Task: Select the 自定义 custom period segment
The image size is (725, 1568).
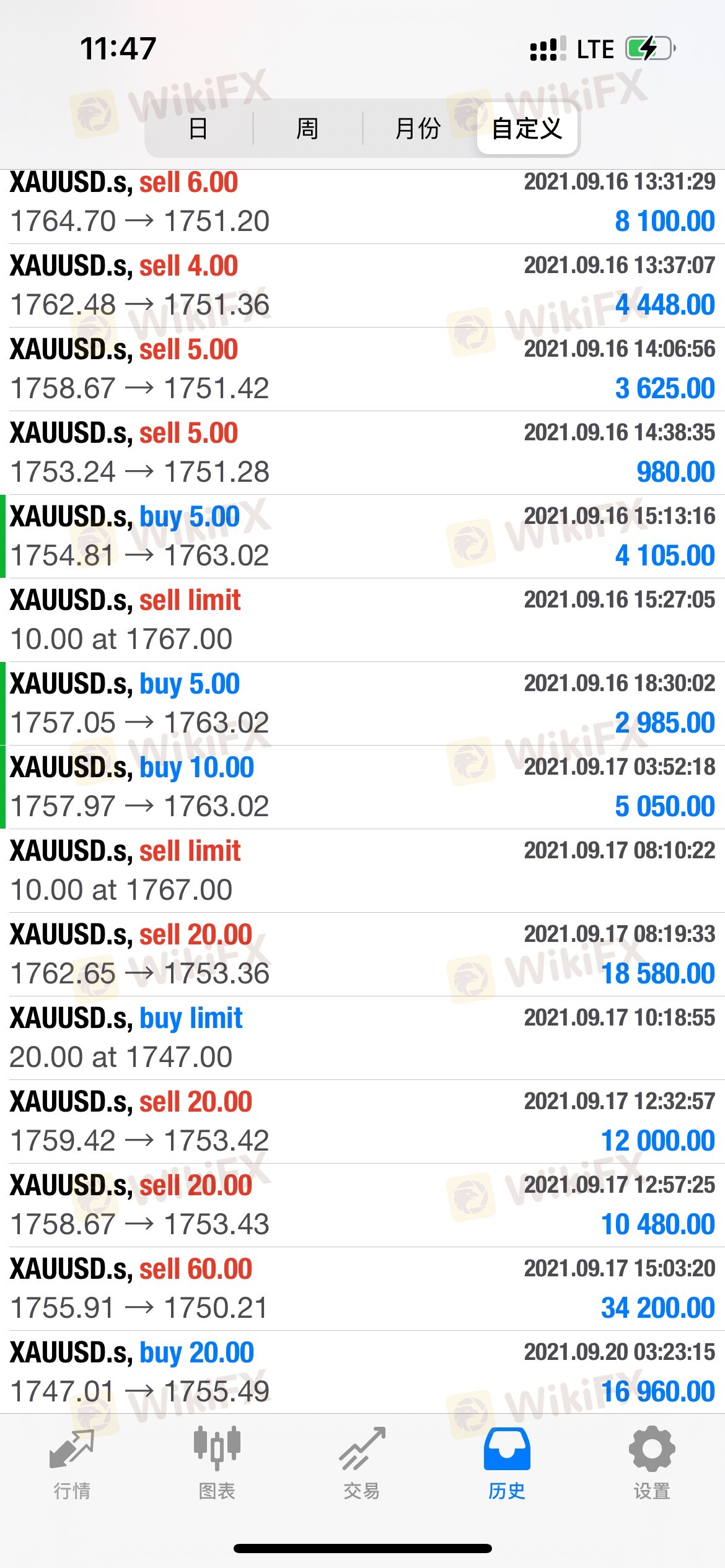Action: tap(527, 129)
